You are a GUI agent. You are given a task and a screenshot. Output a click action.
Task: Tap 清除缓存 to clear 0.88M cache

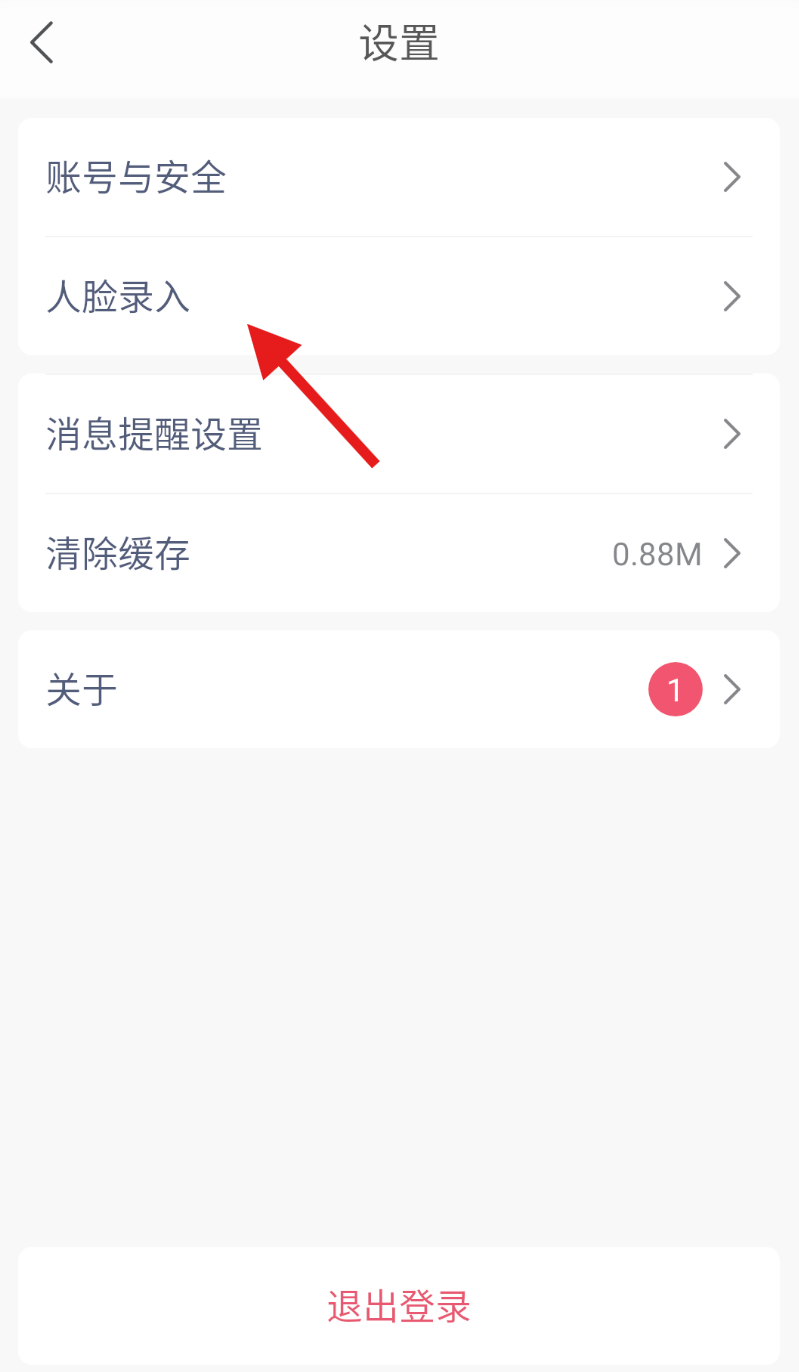398,553
